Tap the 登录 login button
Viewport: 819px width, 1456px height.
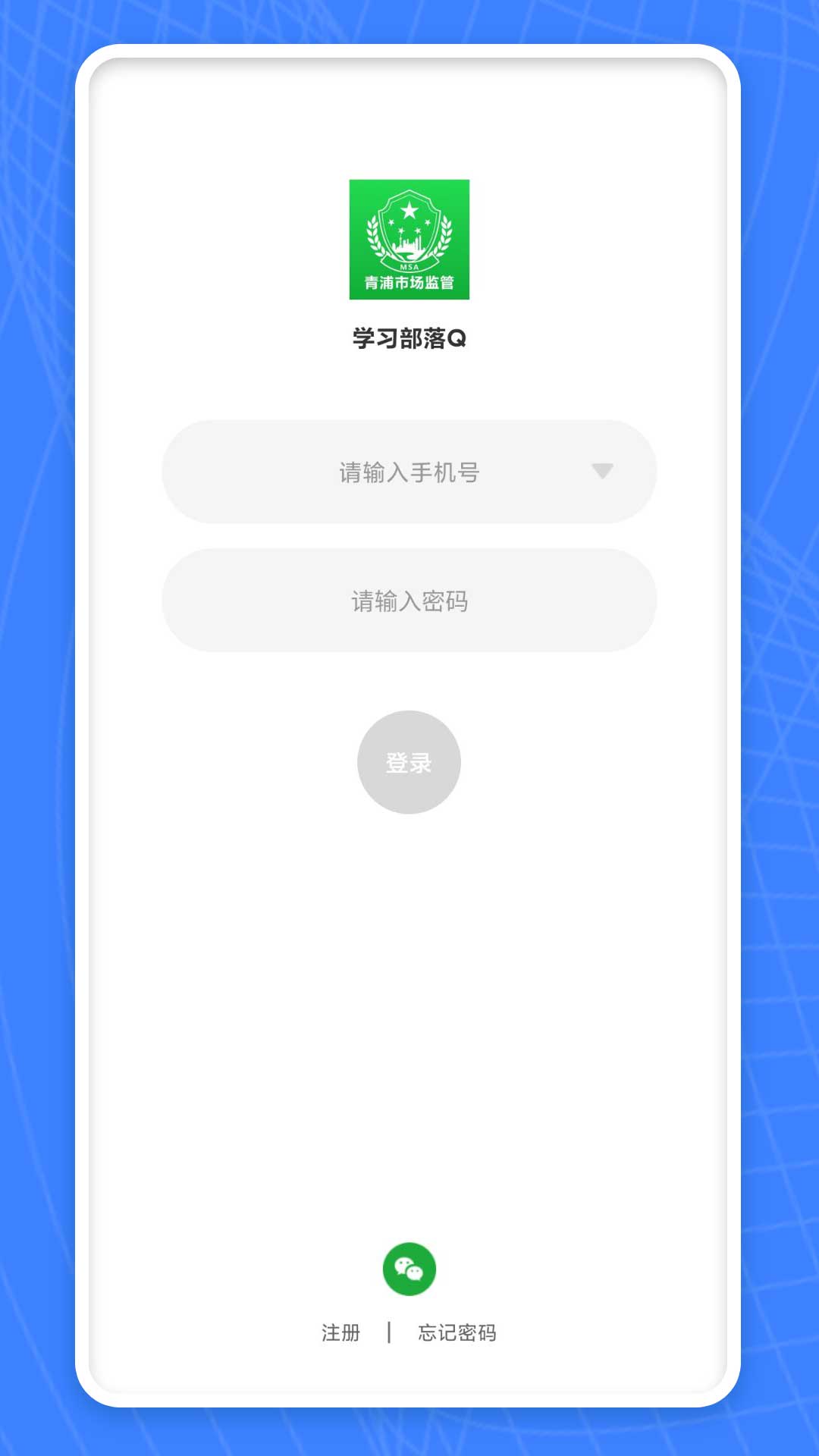point(409,762)
